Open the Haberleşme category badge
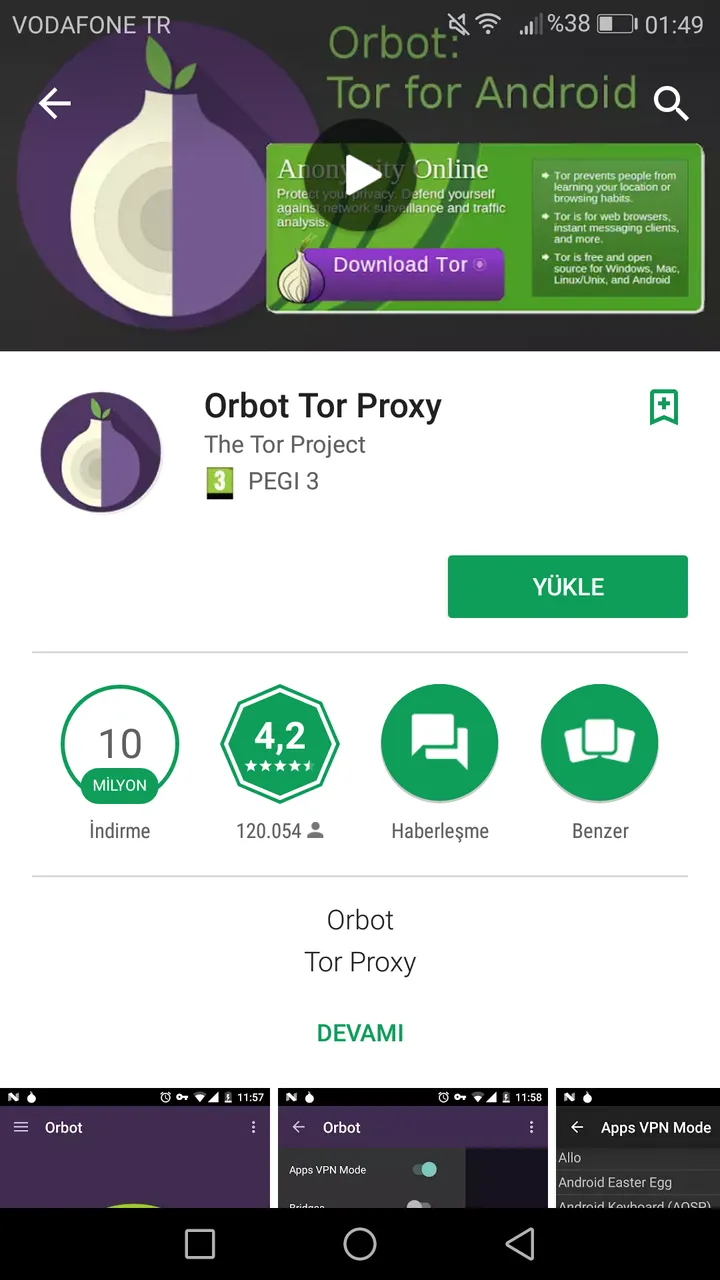Screen dimensions: 720x1280 click(x=440, y=744)
